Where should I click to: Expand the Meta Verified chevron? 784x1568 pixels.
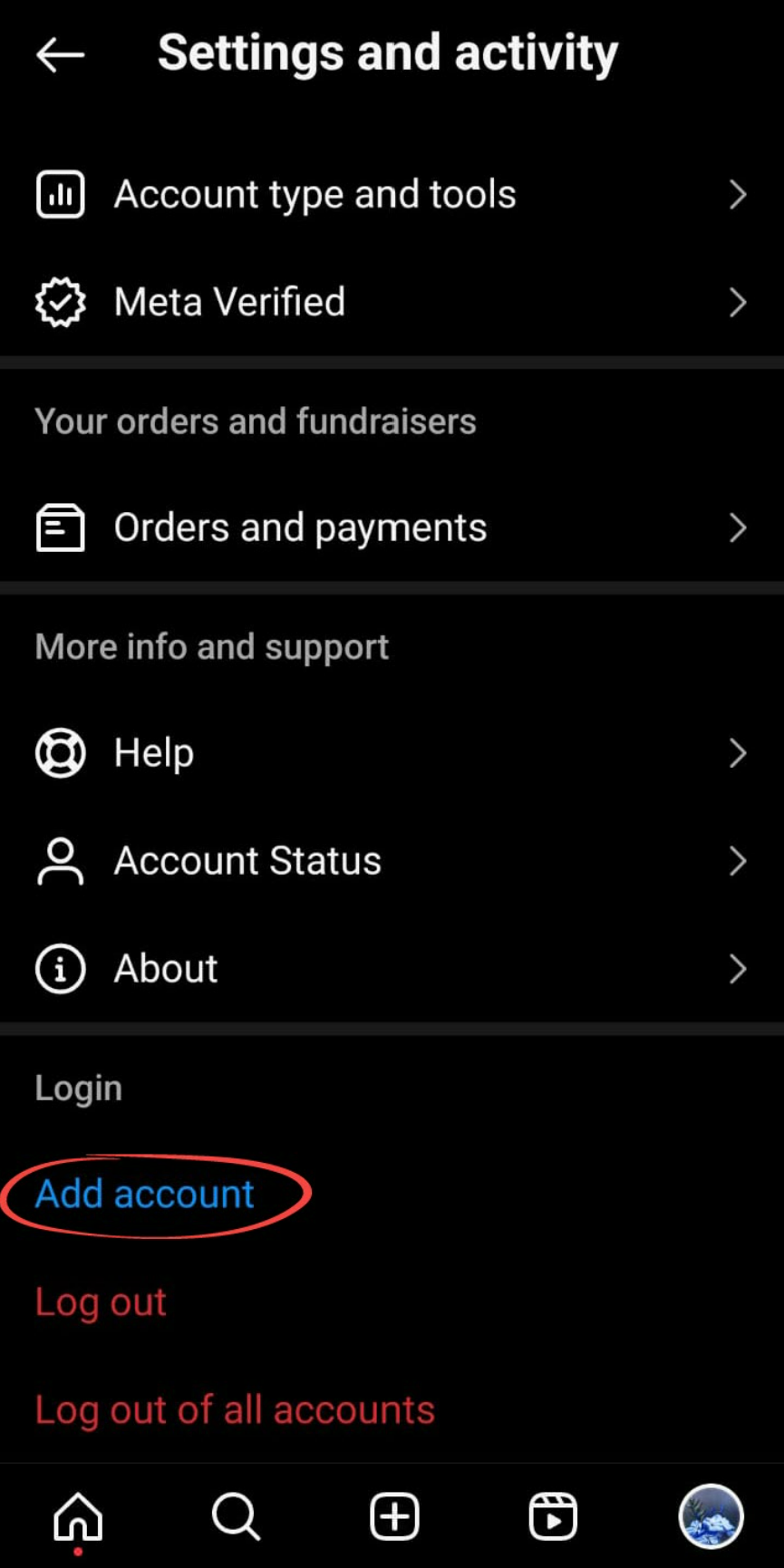(738, 302)
